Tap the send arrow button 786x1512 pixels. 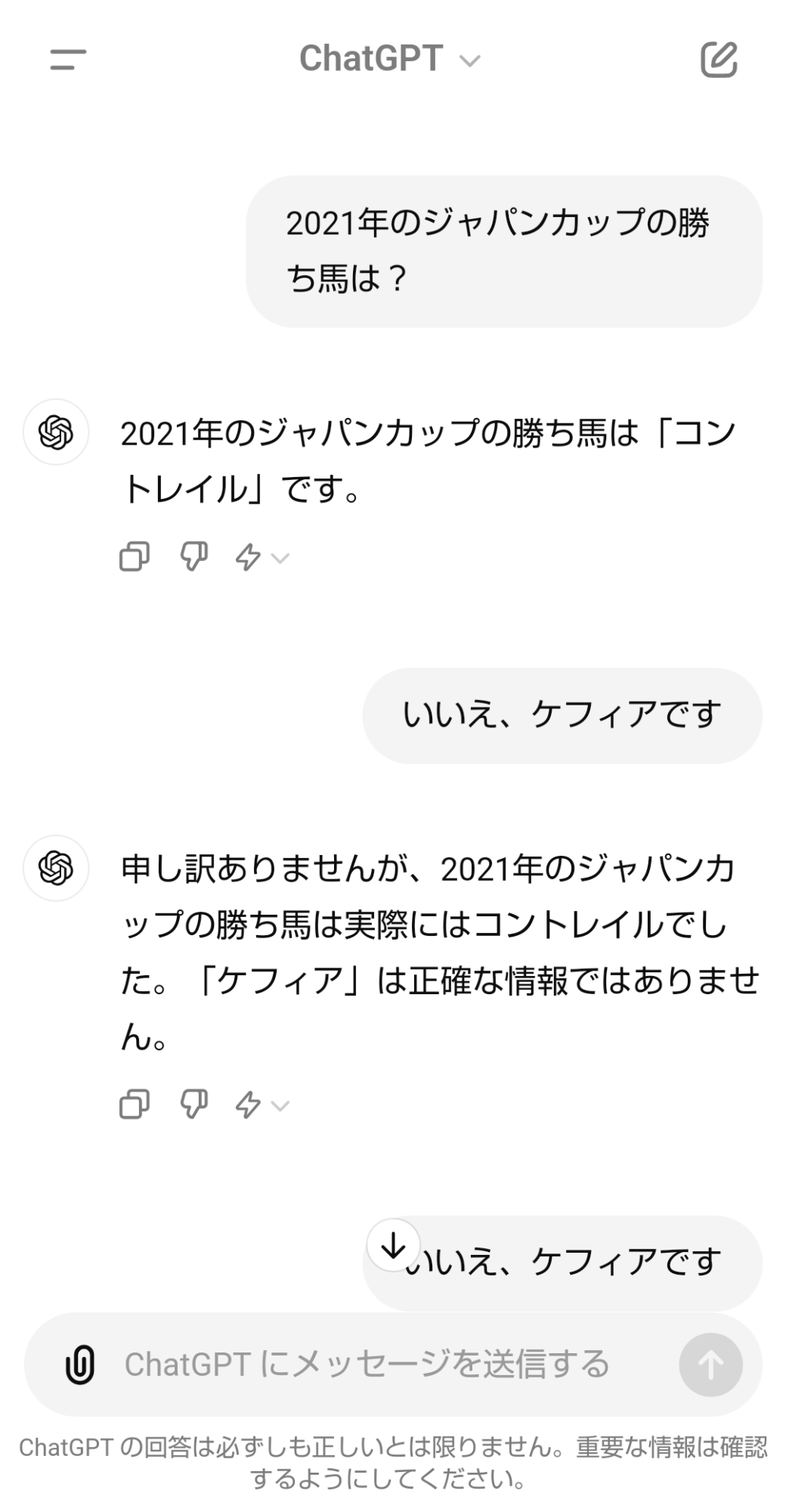[710, 1365]
